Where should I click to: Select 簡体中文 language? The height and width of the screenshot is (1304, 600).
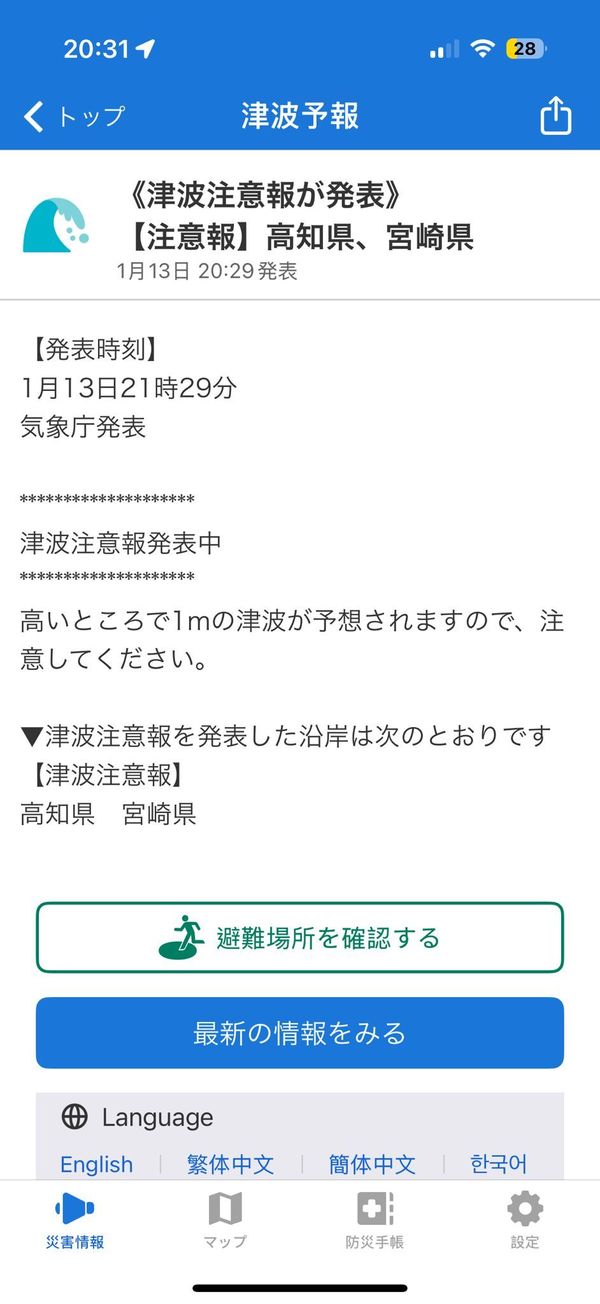pyautogui.click(x=372, y=1164)
